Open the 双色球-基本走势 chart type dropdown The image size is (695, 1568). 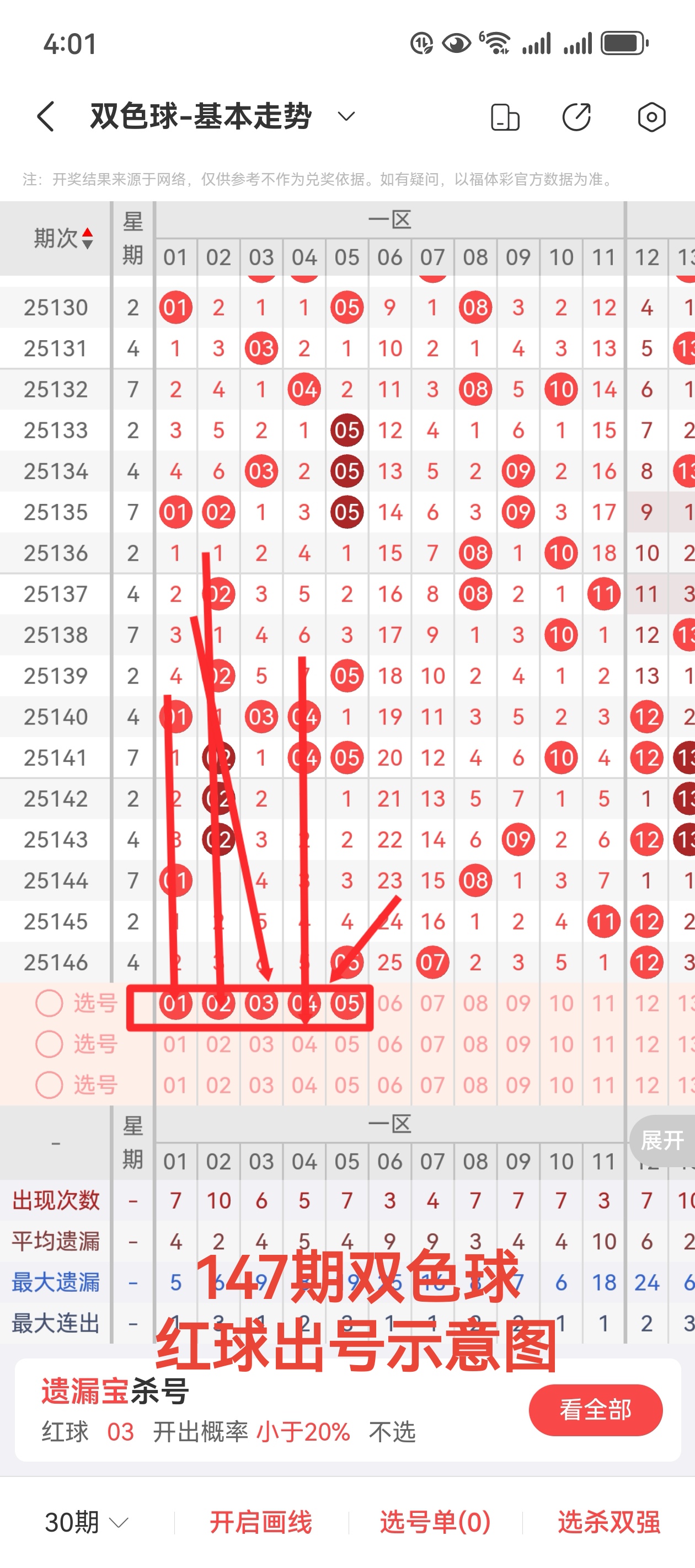coord(346,116)
